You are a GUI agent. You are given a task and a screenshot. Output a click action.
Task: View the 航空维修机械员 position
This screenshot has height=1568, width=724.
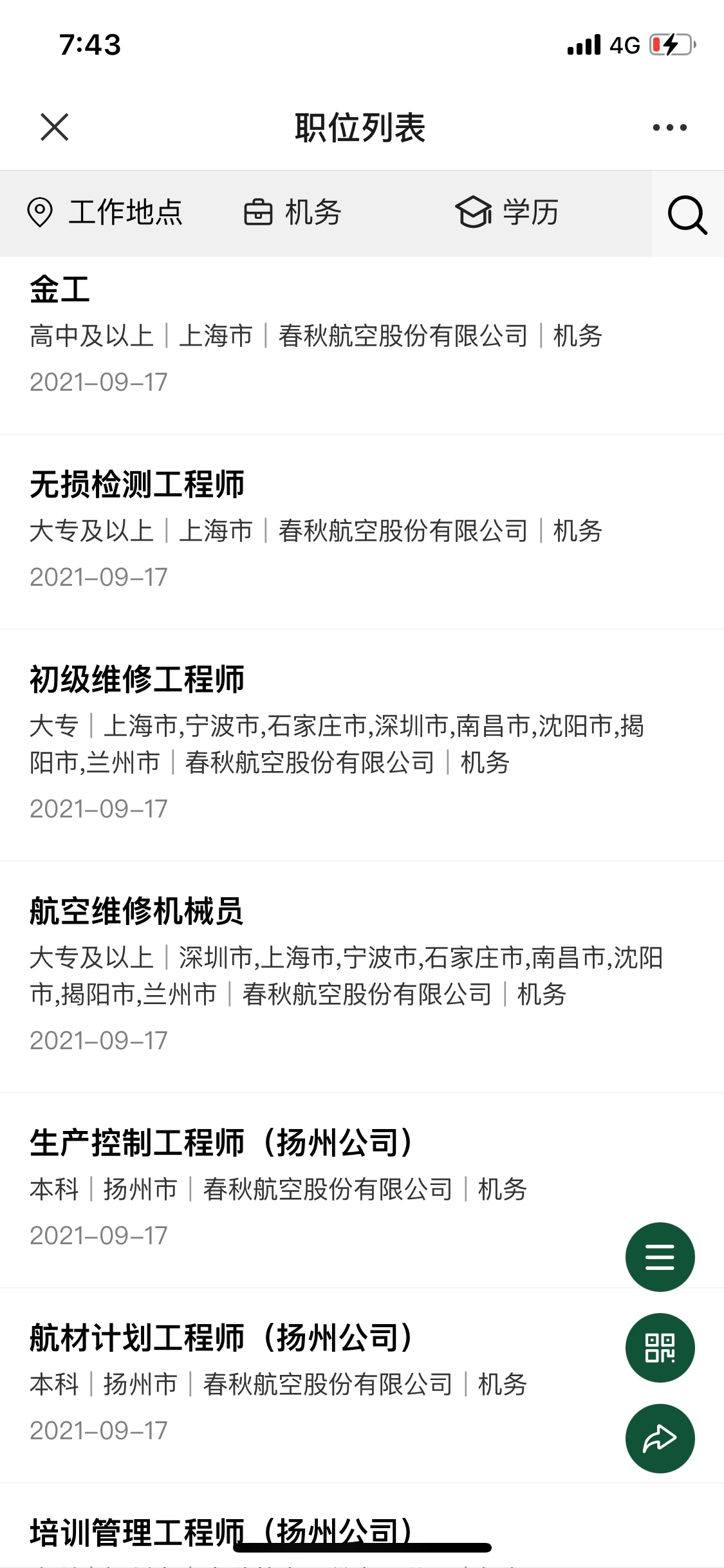(362, 976)
